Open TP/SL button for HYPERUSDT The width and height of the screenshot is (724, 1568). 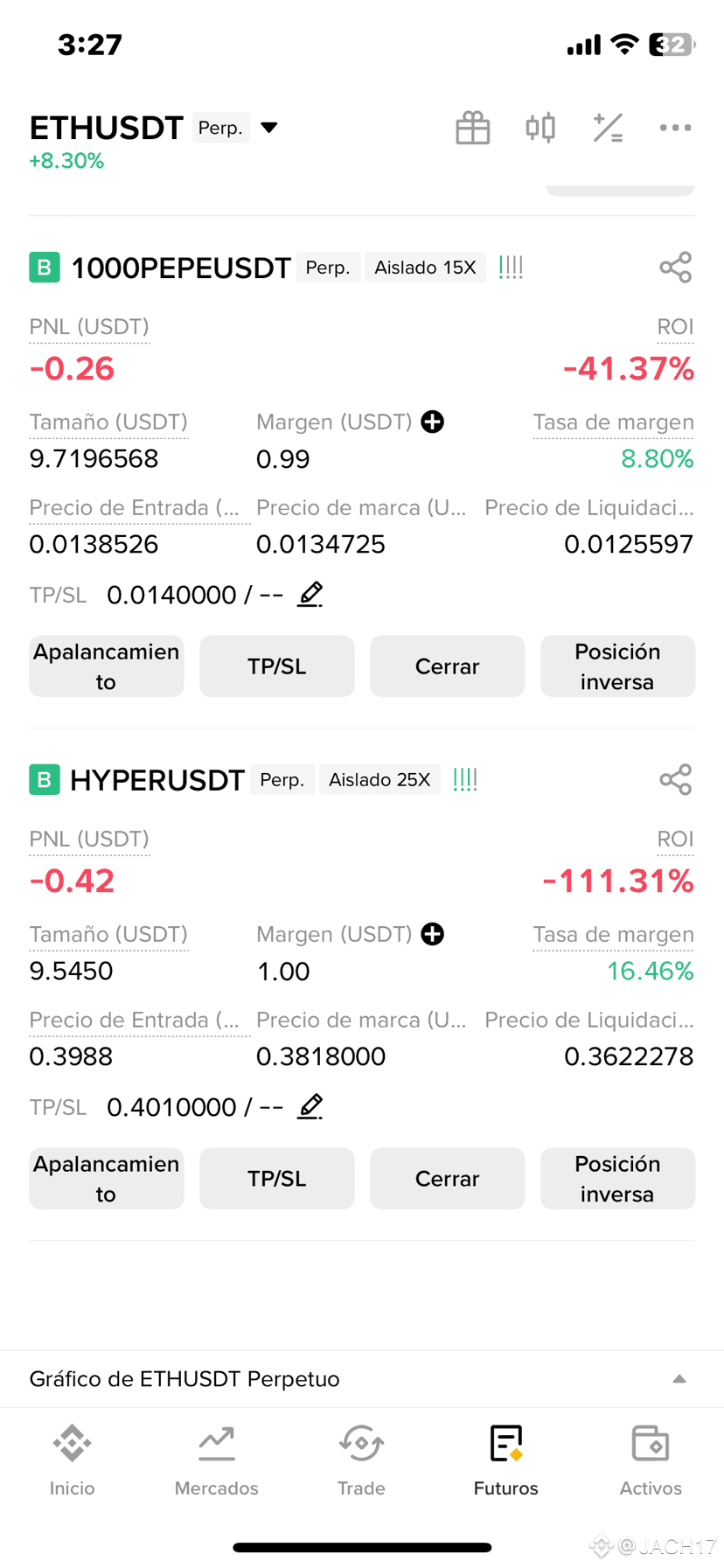276,1179
